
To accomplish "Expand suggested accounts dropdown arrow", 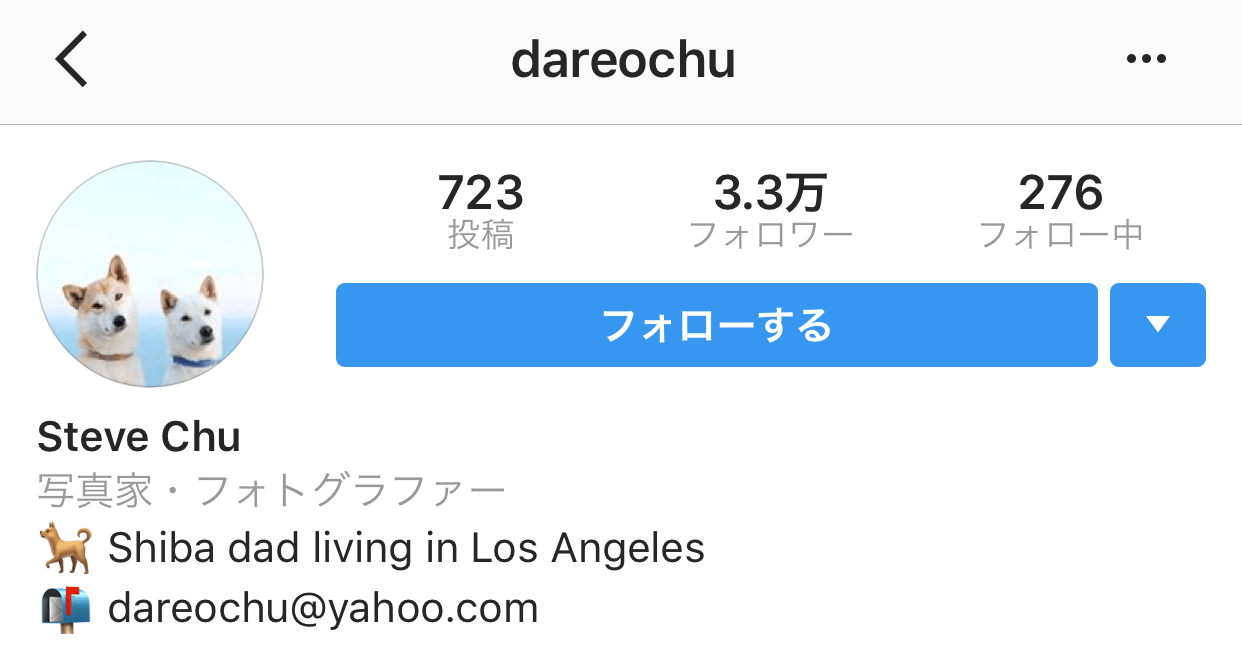I will click(x=1157, y=325).
